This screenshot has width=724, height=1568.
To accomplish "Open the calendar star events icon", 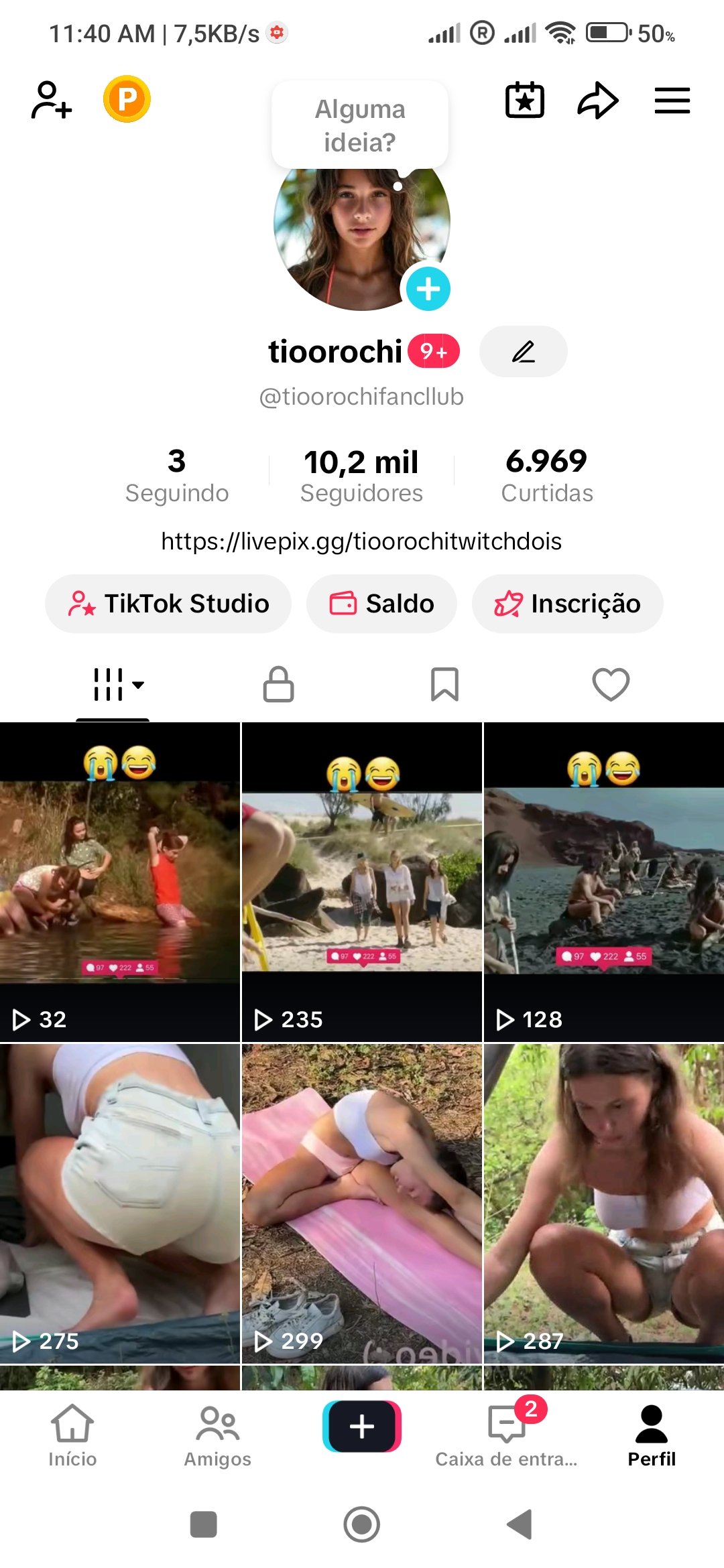I will (x=524, y=101).
